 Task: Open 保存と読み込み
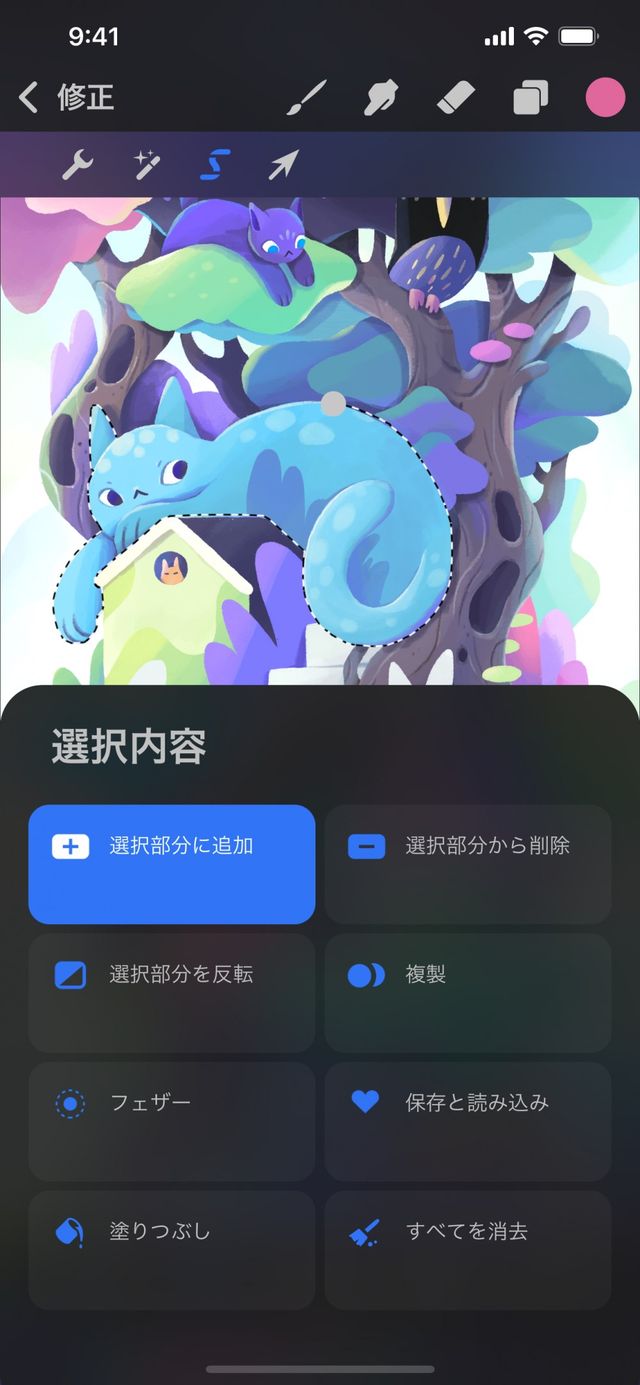pos(468,1121)
